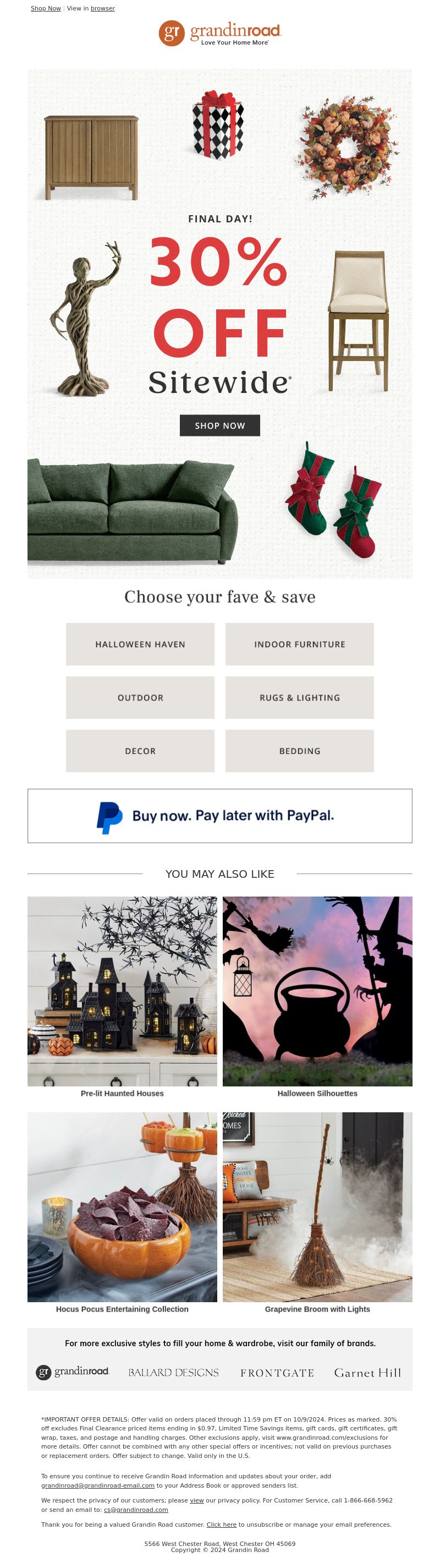Browse the Outdoor category
The height and width of the screenshot is (1568, 440).
tap(140, 697)
